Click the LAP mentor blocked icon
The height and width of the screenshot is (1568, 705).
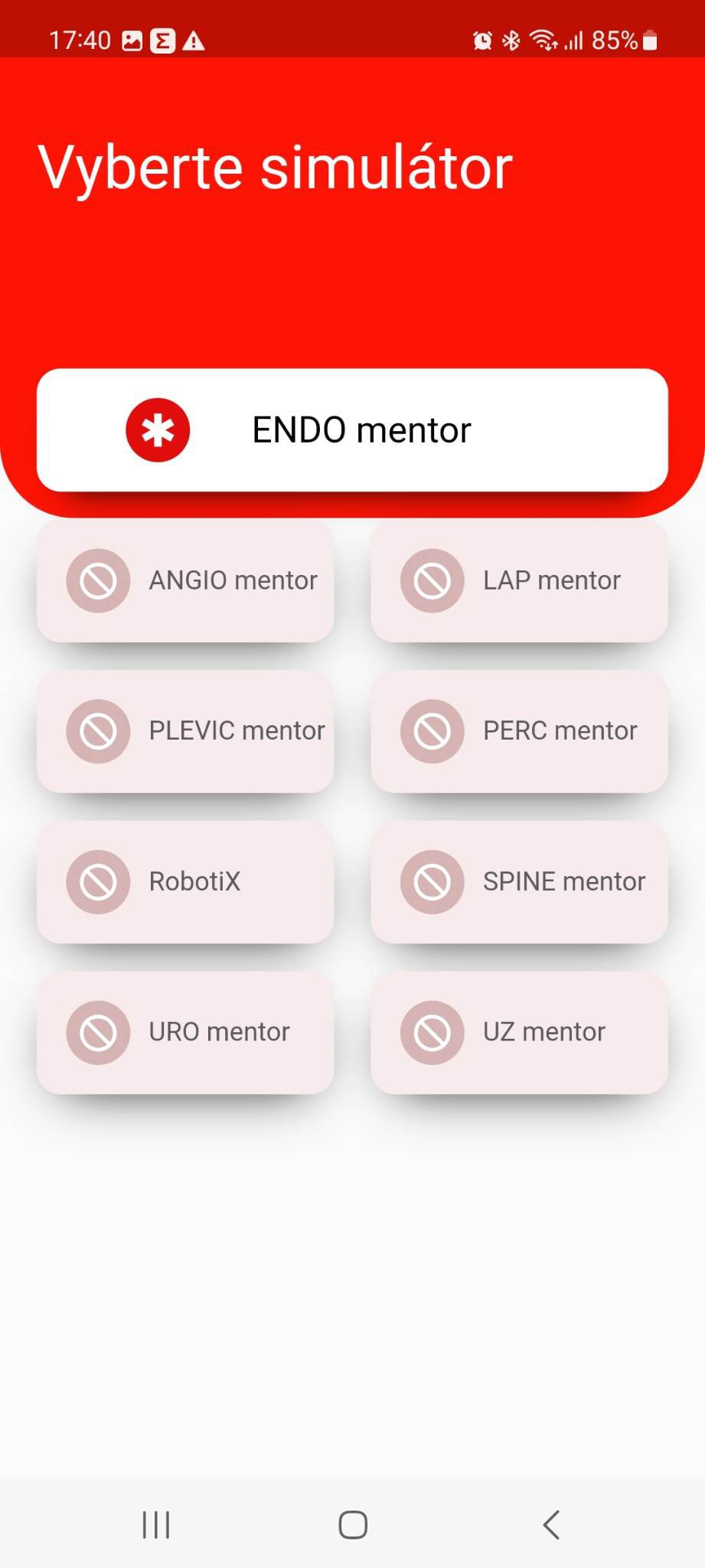click(432, 580)
